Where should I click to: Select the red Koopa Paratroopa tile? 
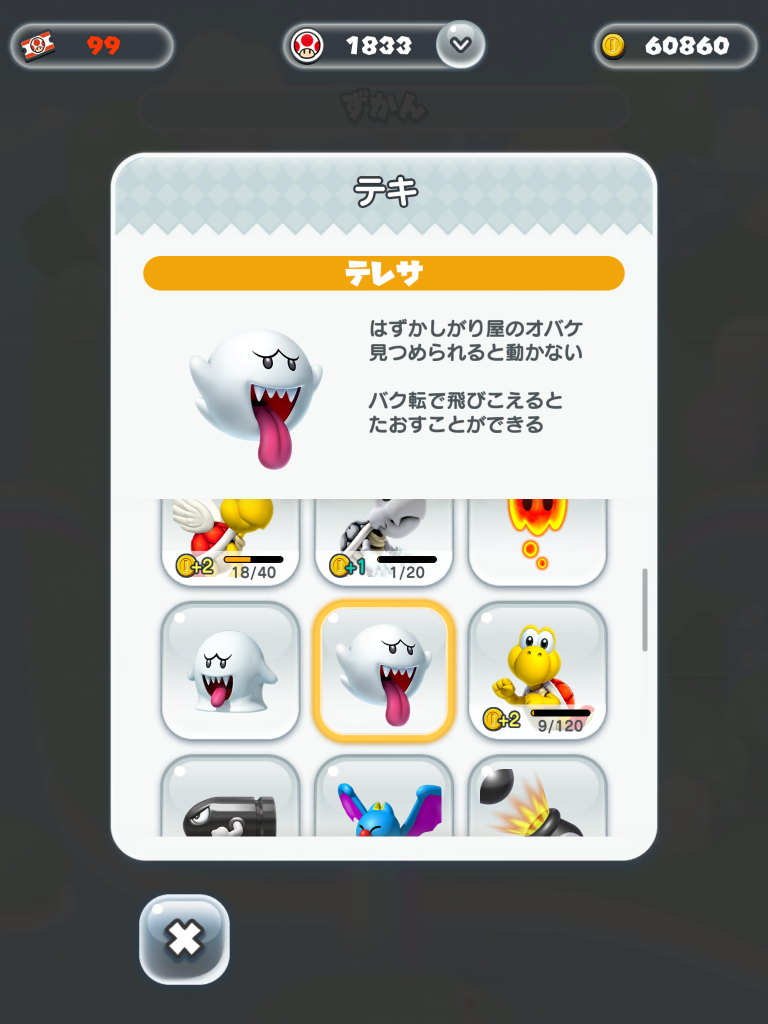(230, 542)
